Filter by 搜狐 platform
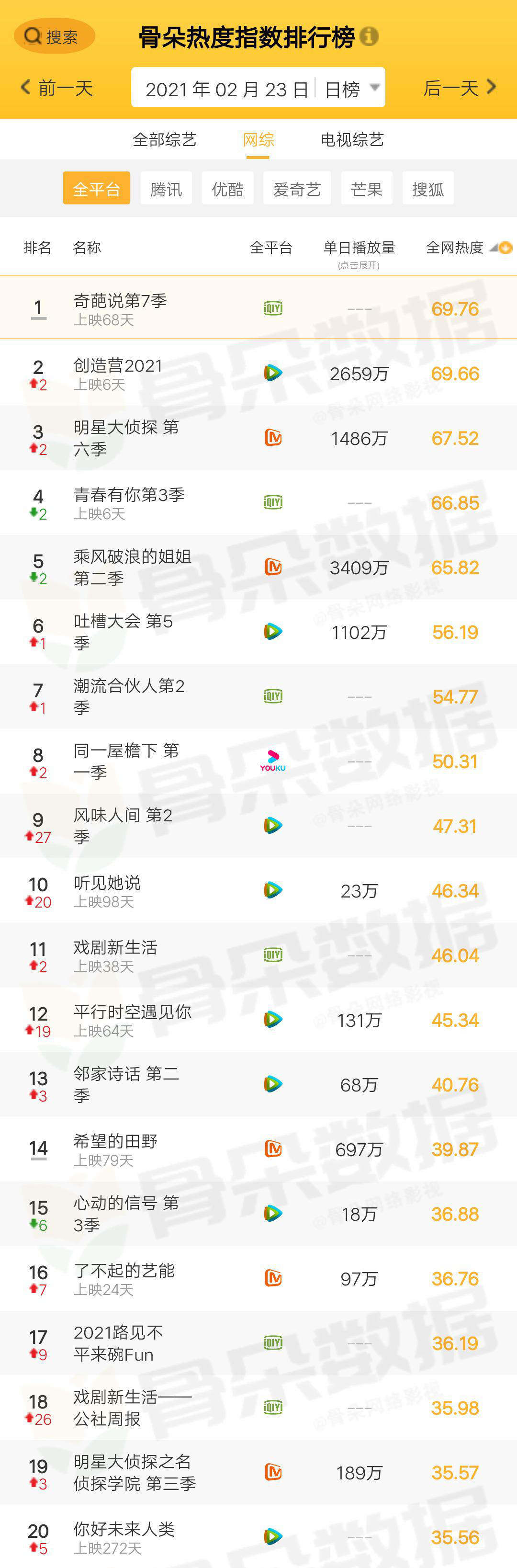517x1568 pixels. click(427, 189)
